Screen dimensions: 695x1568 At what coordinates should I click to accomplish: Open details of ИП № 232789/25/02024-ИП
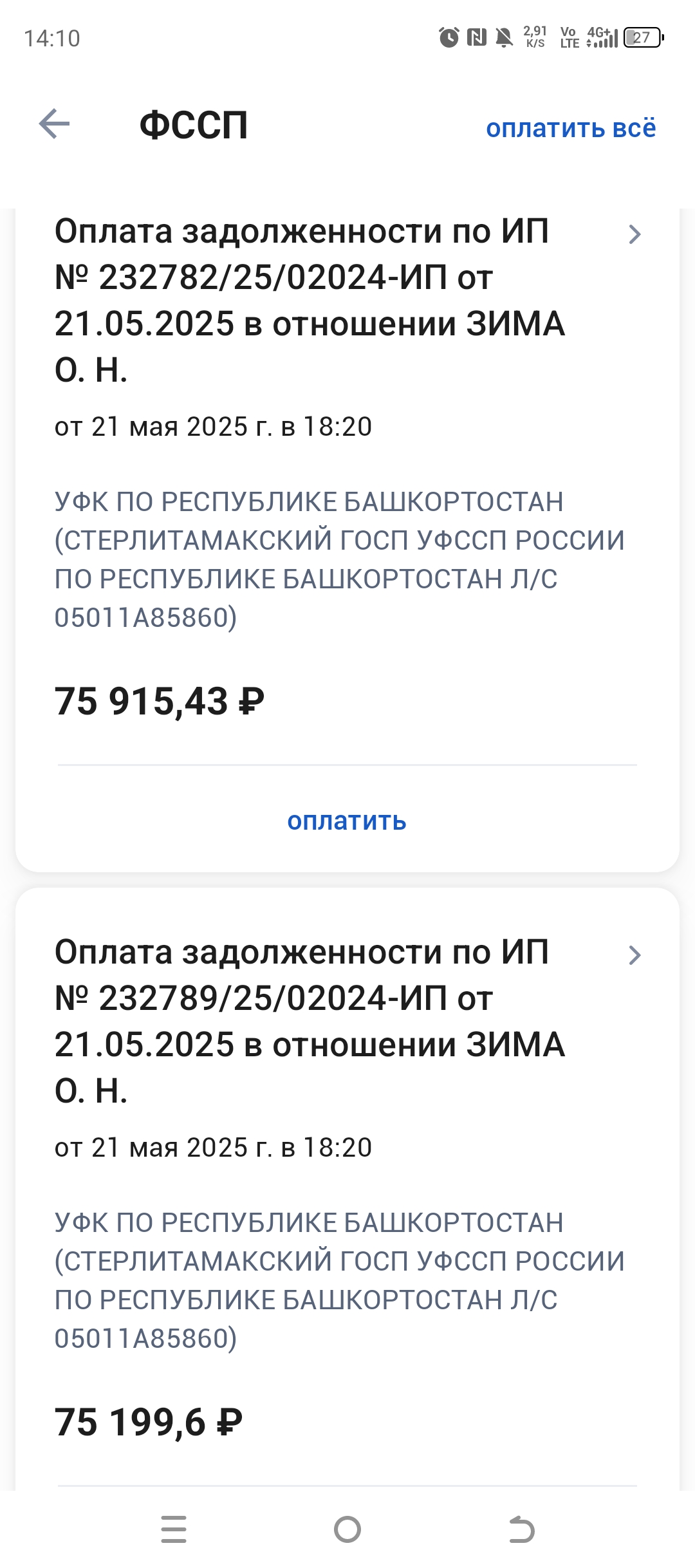point(635,955)
